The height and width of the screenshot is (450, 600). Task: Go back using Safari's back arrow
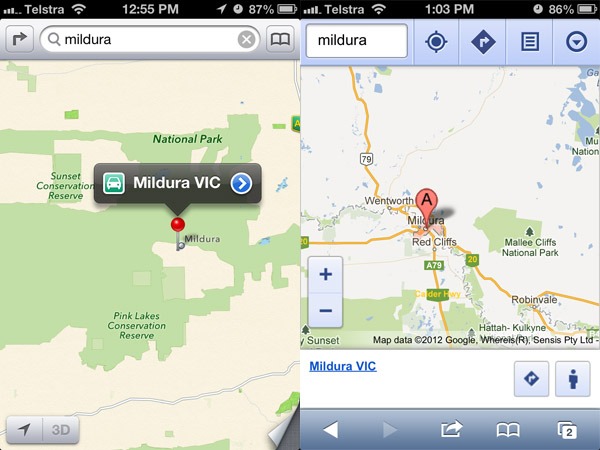pyautogui.click(x=329, y=430)
